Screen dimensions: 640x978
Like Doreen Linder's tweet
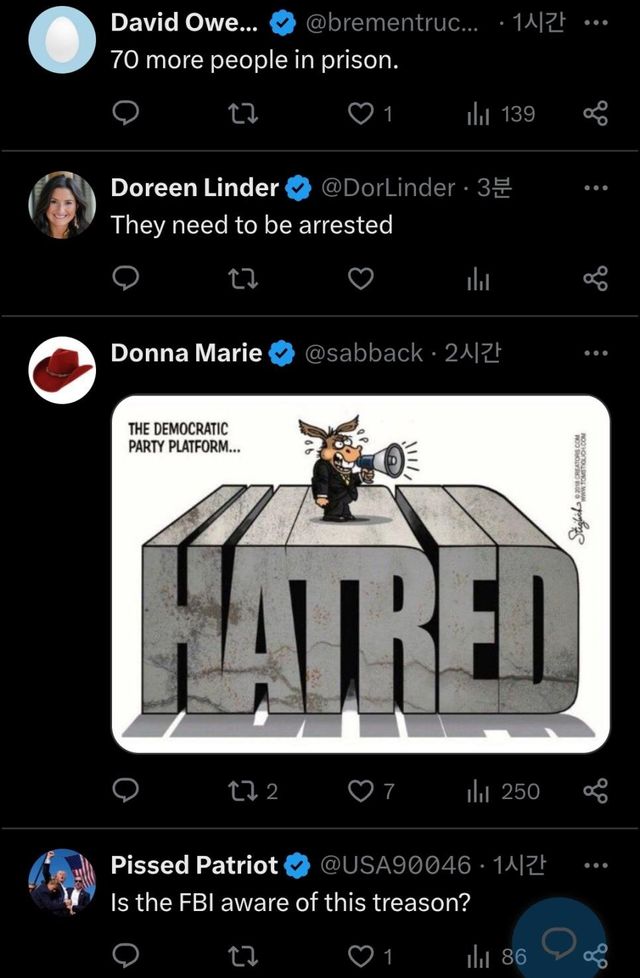359,278
